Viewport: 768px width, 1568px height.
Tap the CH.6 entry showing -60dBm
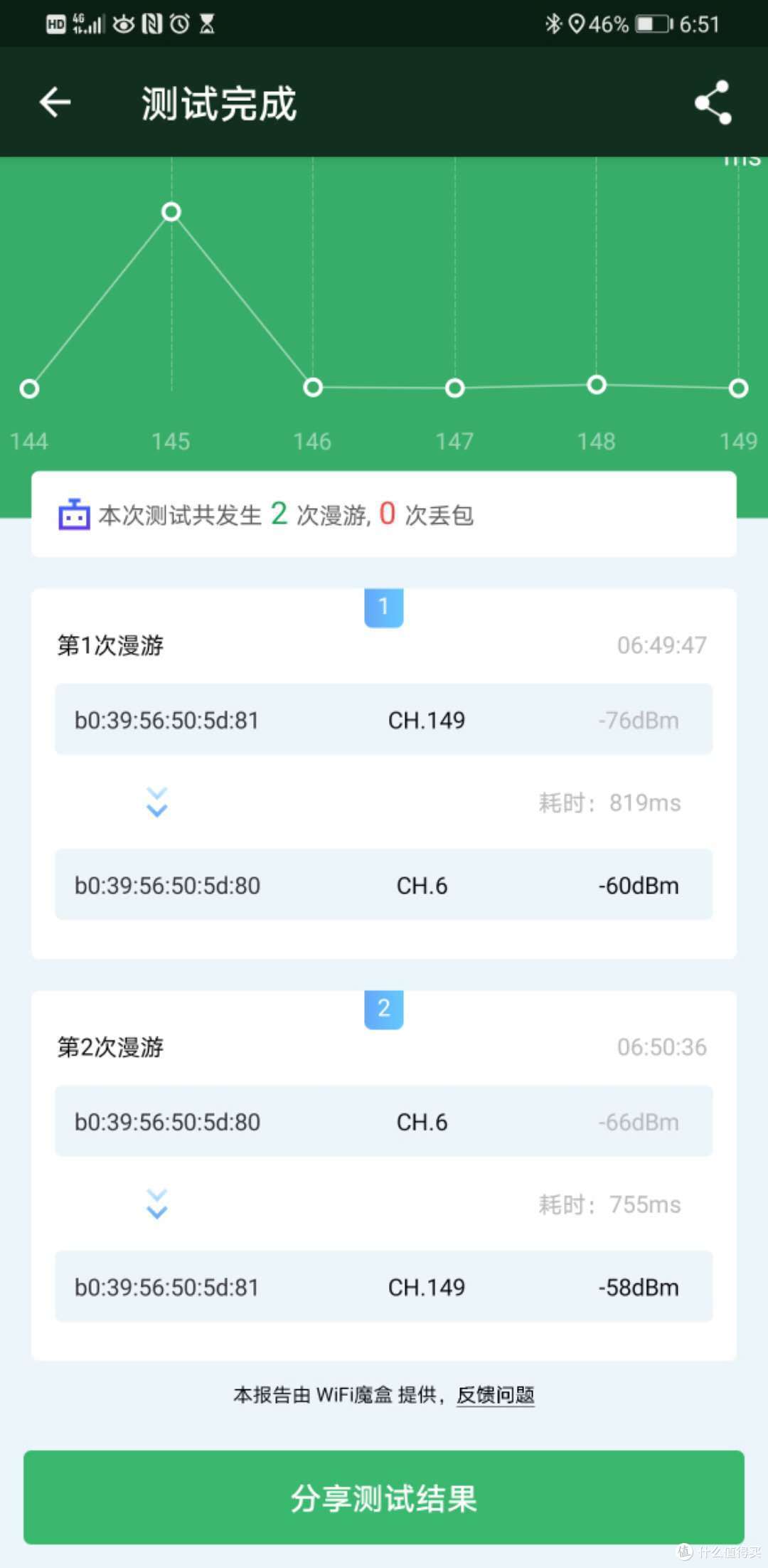click(x=384, y=885)
